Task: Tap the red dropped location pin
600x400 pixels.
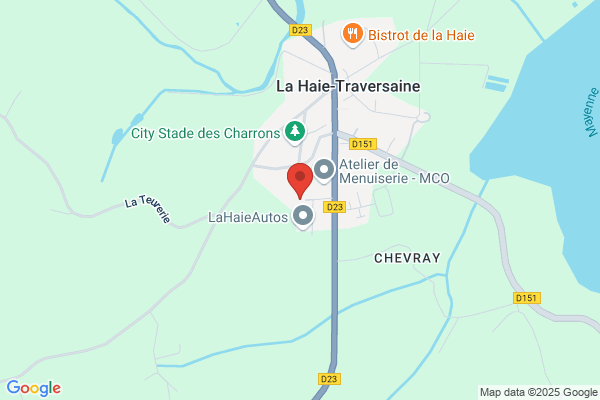Action: (300, 181)
